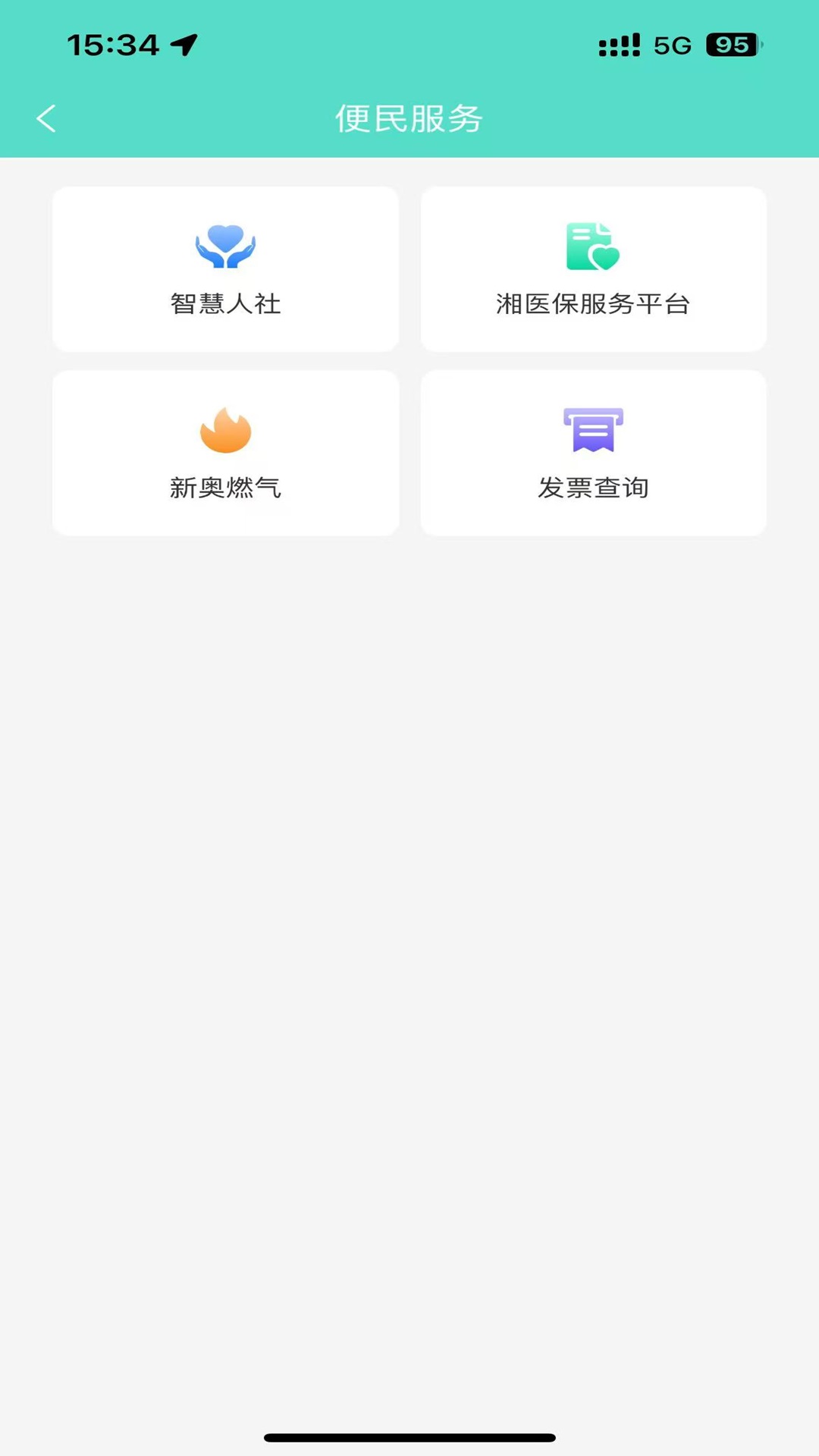Viewport: 819px width, 1456px height.
Task: Open 智慧人社 service card
Action: click(225, 269)
